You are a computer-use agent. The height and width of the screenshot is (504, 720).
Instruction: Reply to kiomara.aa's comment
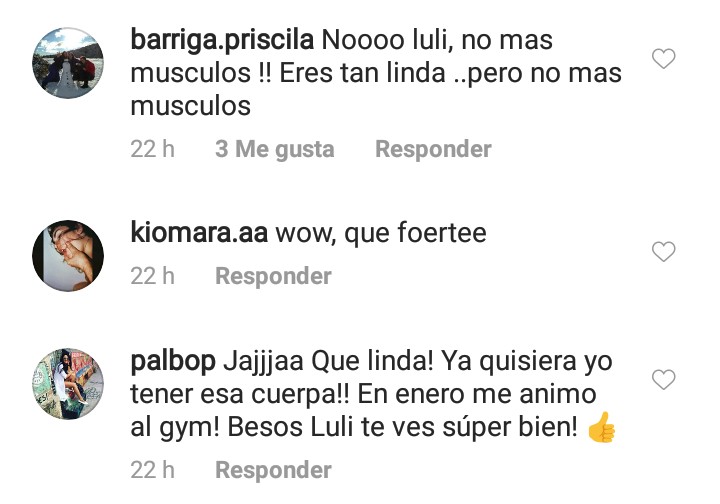(273, 276)
